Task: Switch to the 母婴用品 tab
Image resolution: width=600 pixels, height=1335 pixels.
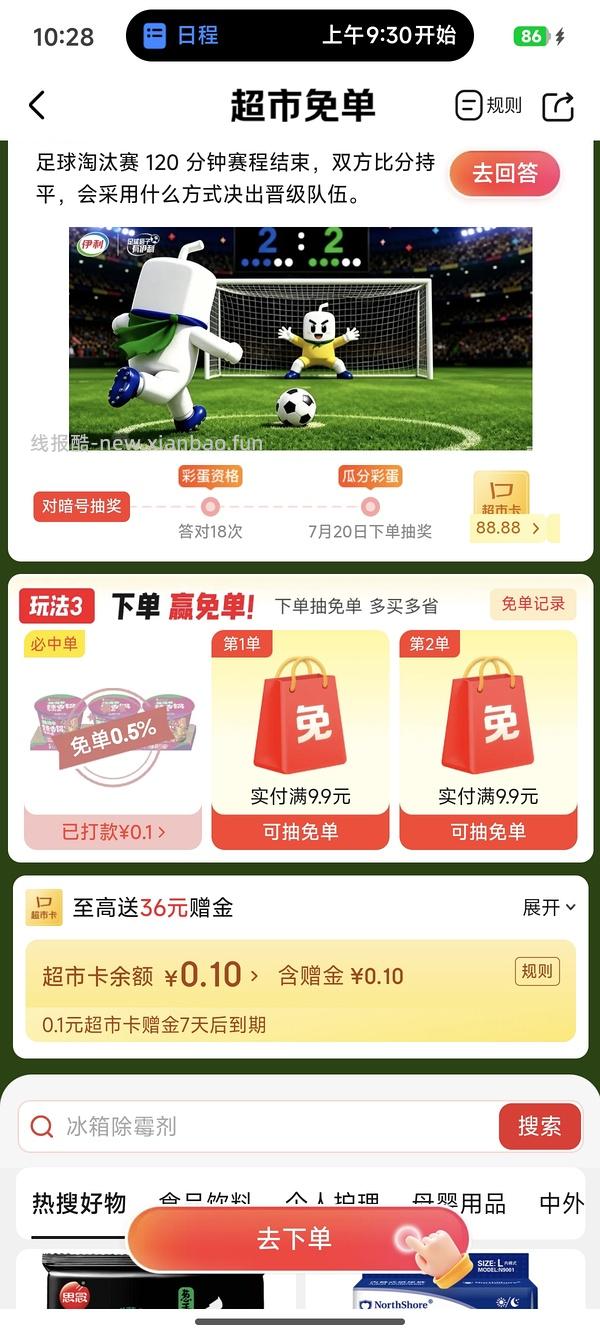Action: (x=459, y=1203)
